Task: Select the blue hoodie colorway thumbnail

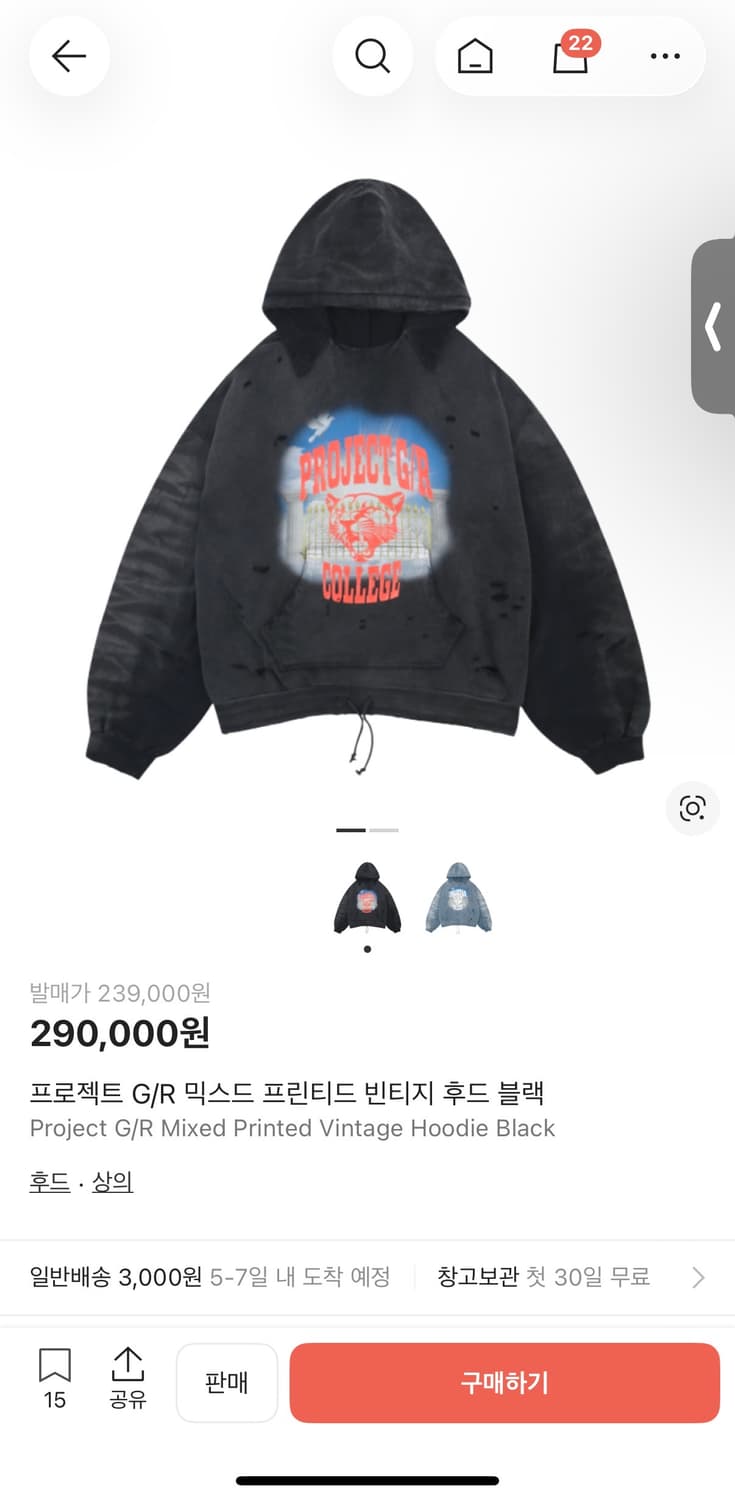Action: [x=457, y=898]
